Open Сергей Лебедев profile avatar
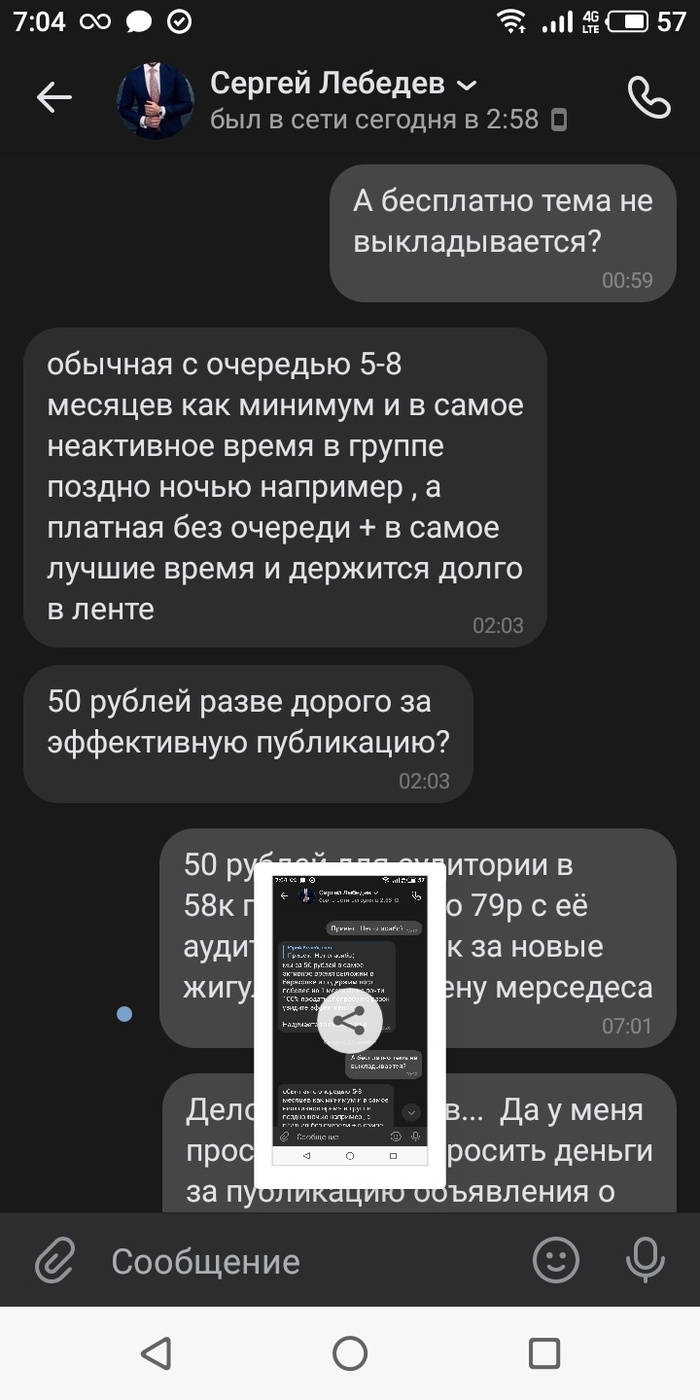 click(x=154, y=100)
